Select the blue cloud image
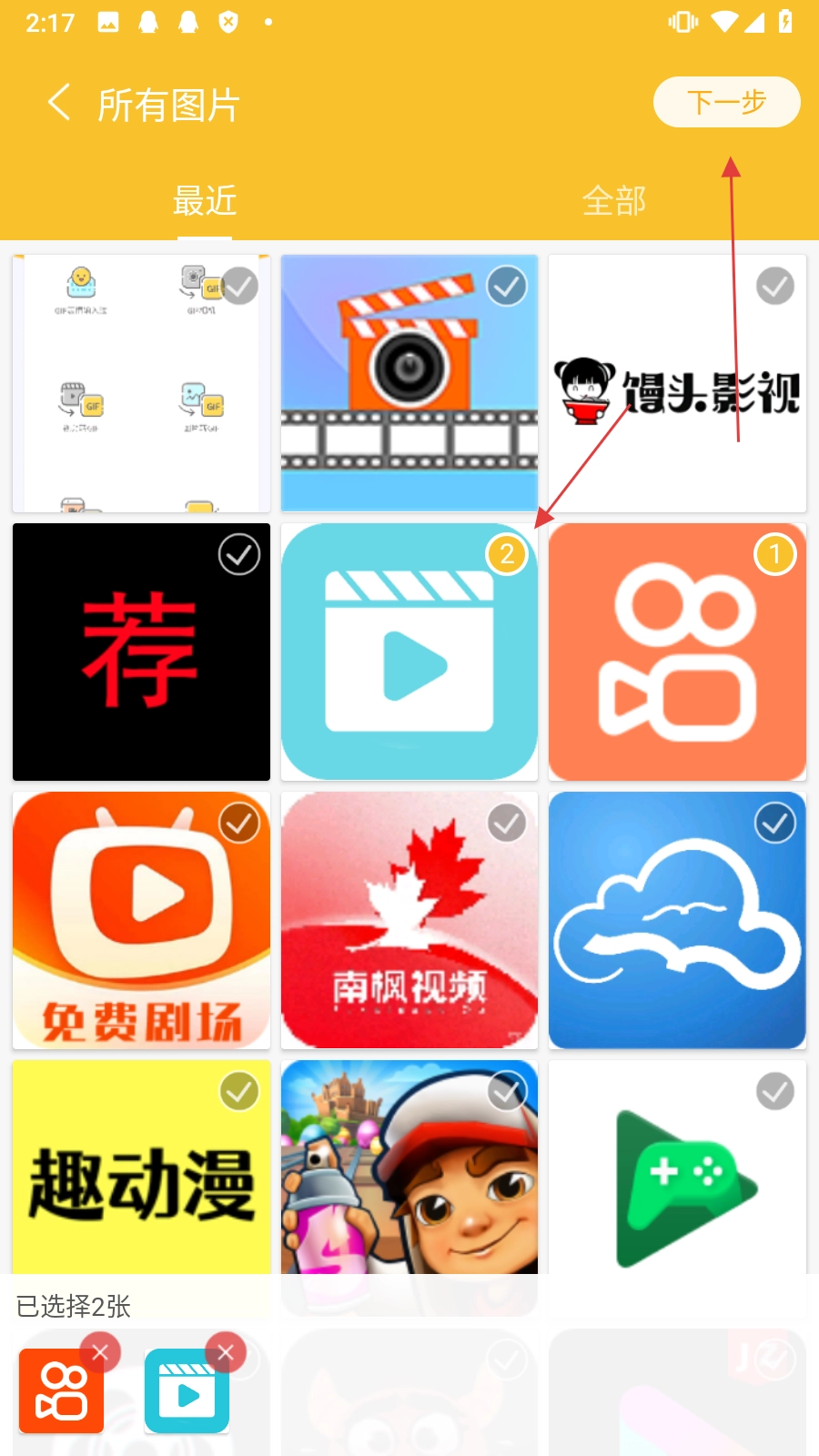The image size is (819, 1456). pos(774,823)
